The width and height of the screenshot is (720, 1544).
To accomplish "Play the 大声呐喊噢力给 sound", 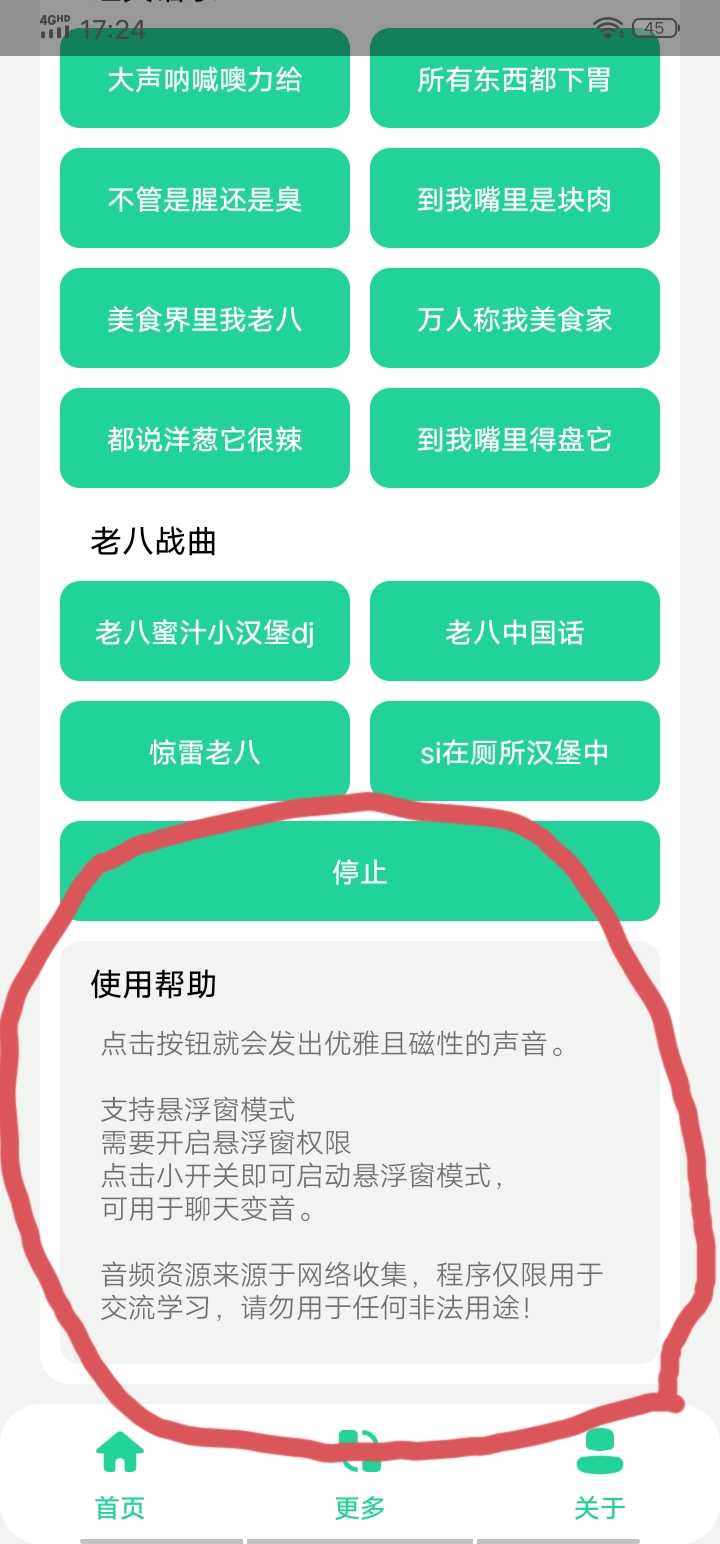I will (205, 80).
